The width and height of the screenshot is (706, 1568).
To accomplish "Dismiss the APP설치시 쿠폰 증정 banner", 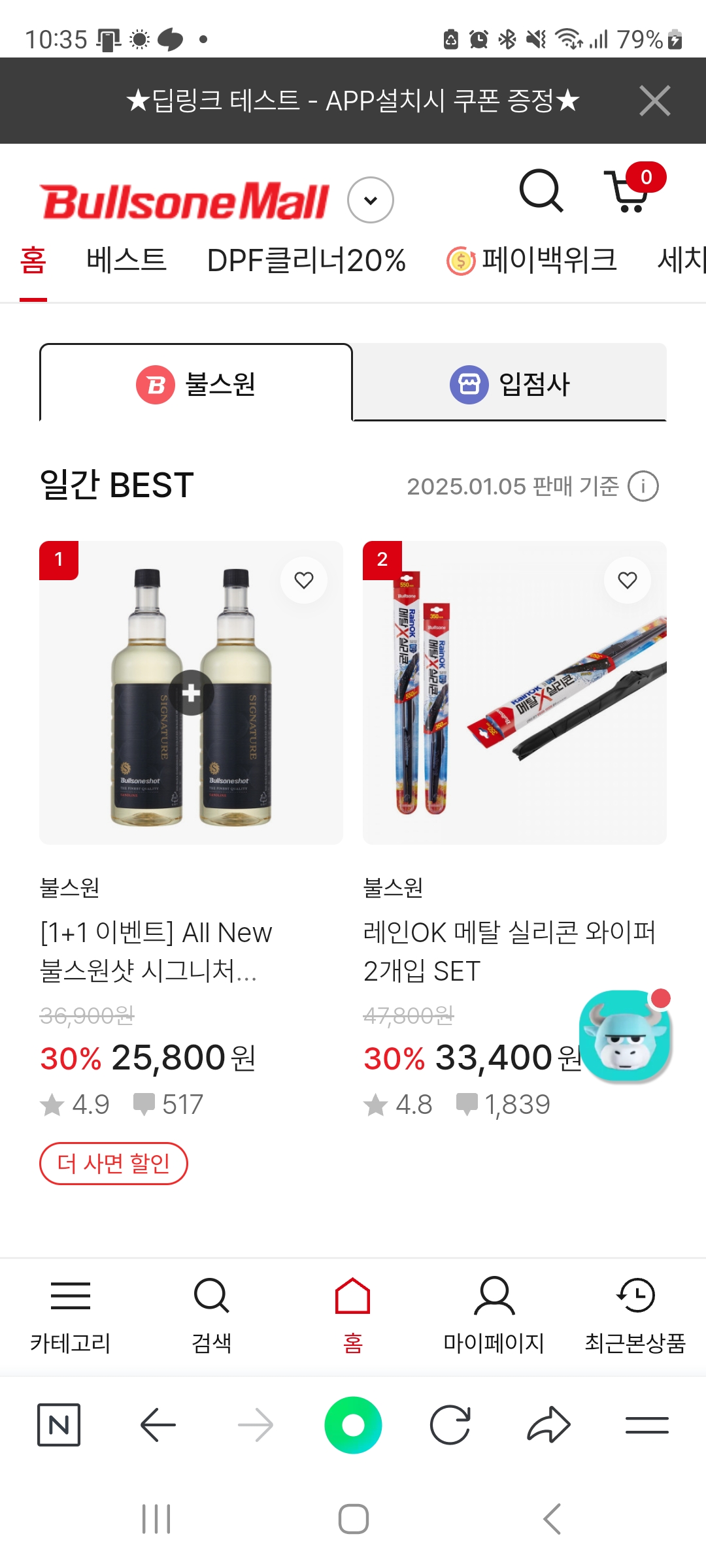I will (x=654, y=101).
